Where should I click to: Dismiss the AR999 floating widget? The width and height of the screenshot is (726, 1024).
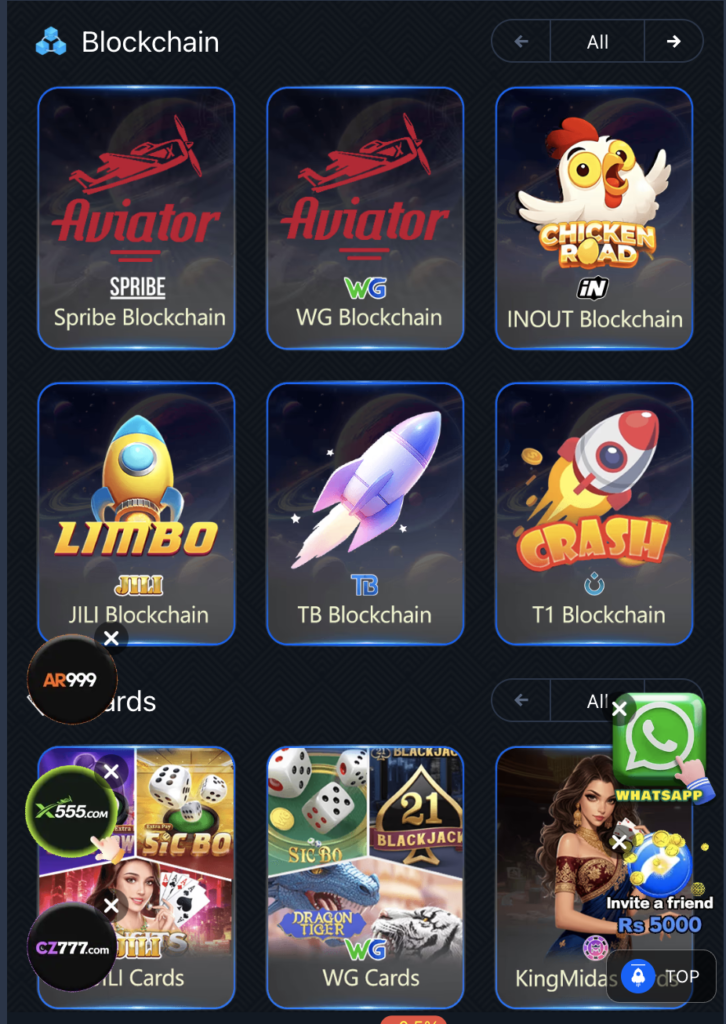pyautogui.click(x=111, y=638)
